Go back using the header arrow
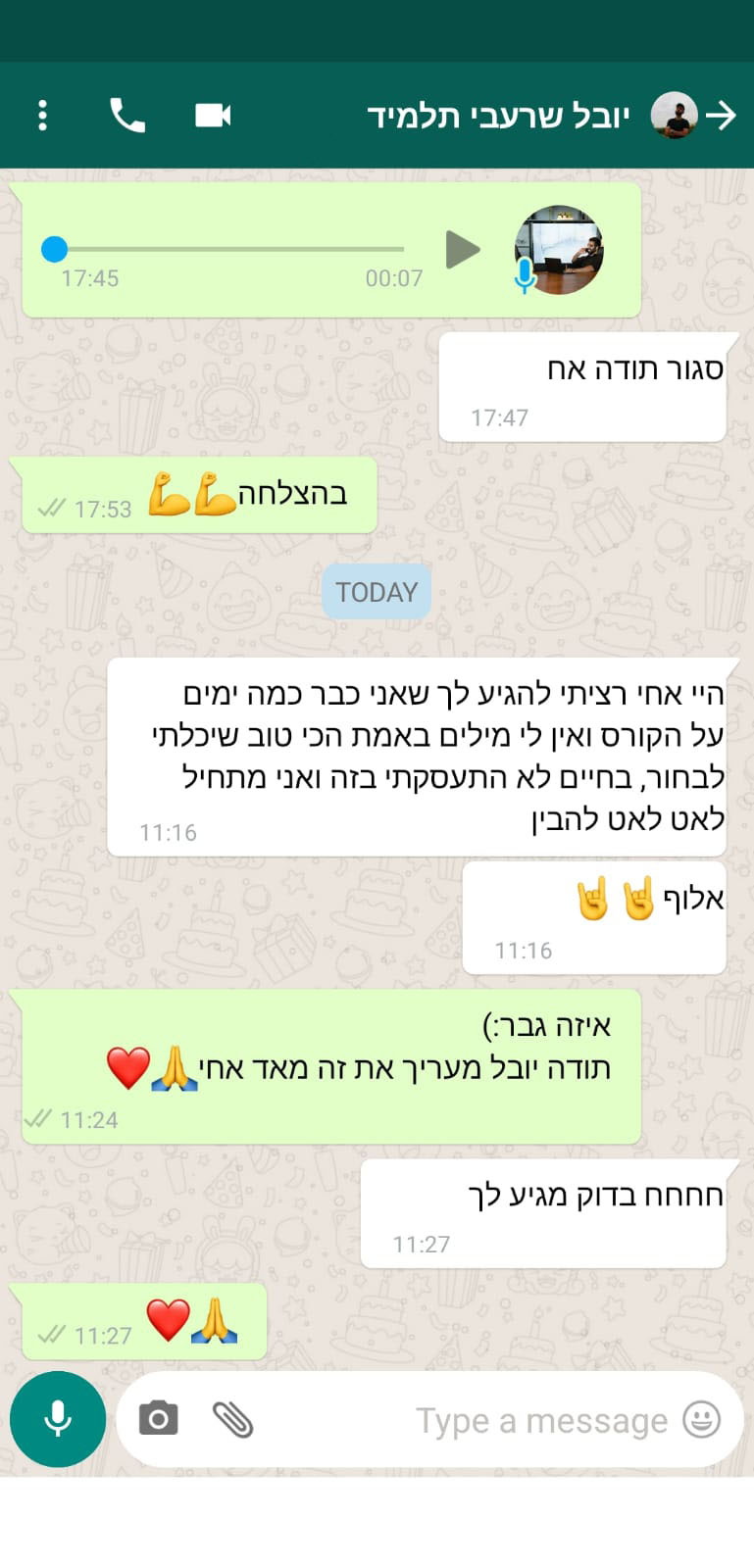 click(722, 116)
